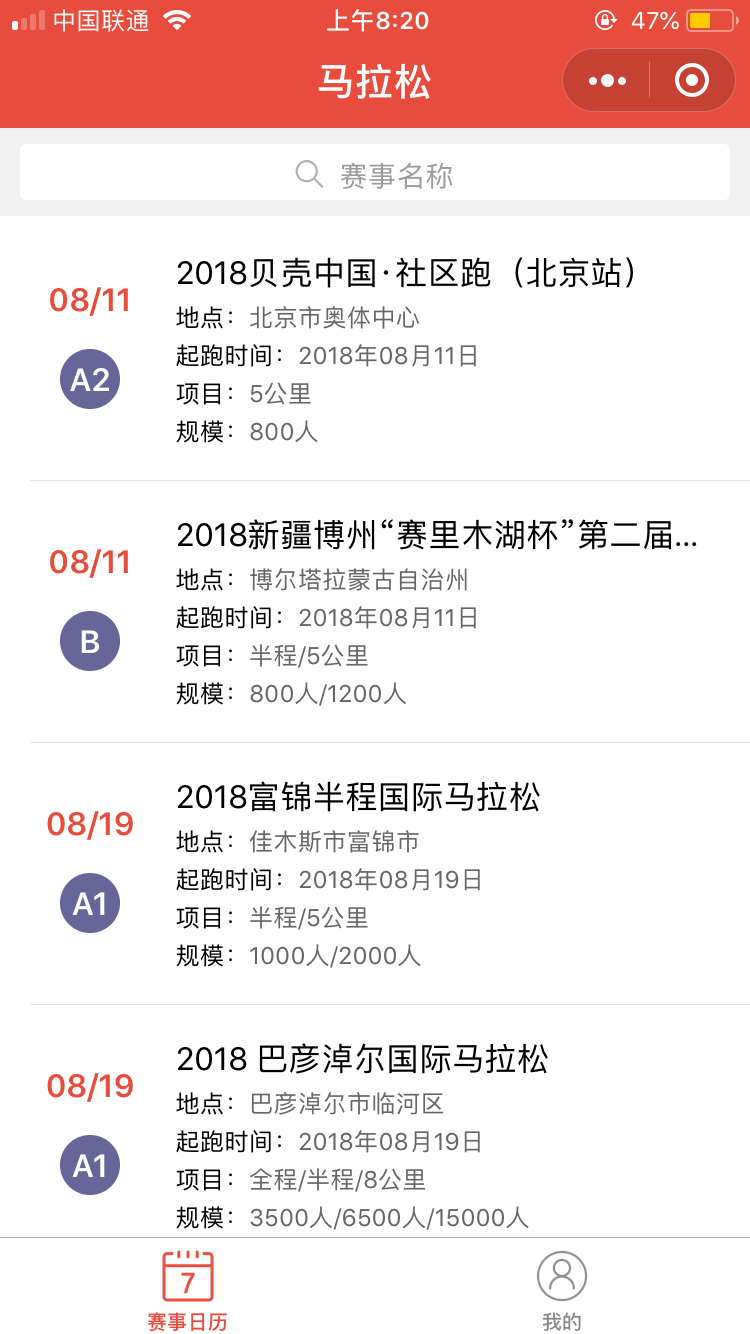
Task: Switch to the 我的 tab
Action: (x=561, y=1290)
